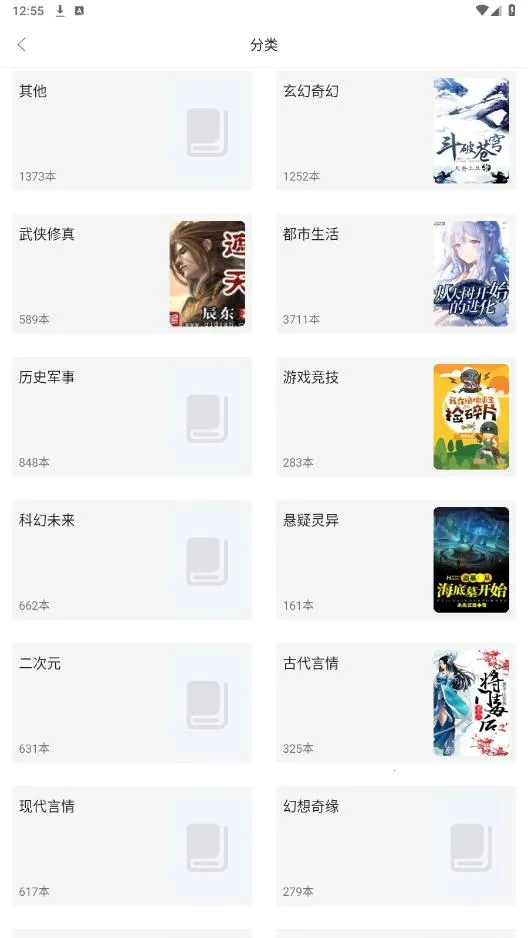Open the 玄幻奇幻 category
The width and height of the screenshot is (528, 938).
tap(396, 130)
